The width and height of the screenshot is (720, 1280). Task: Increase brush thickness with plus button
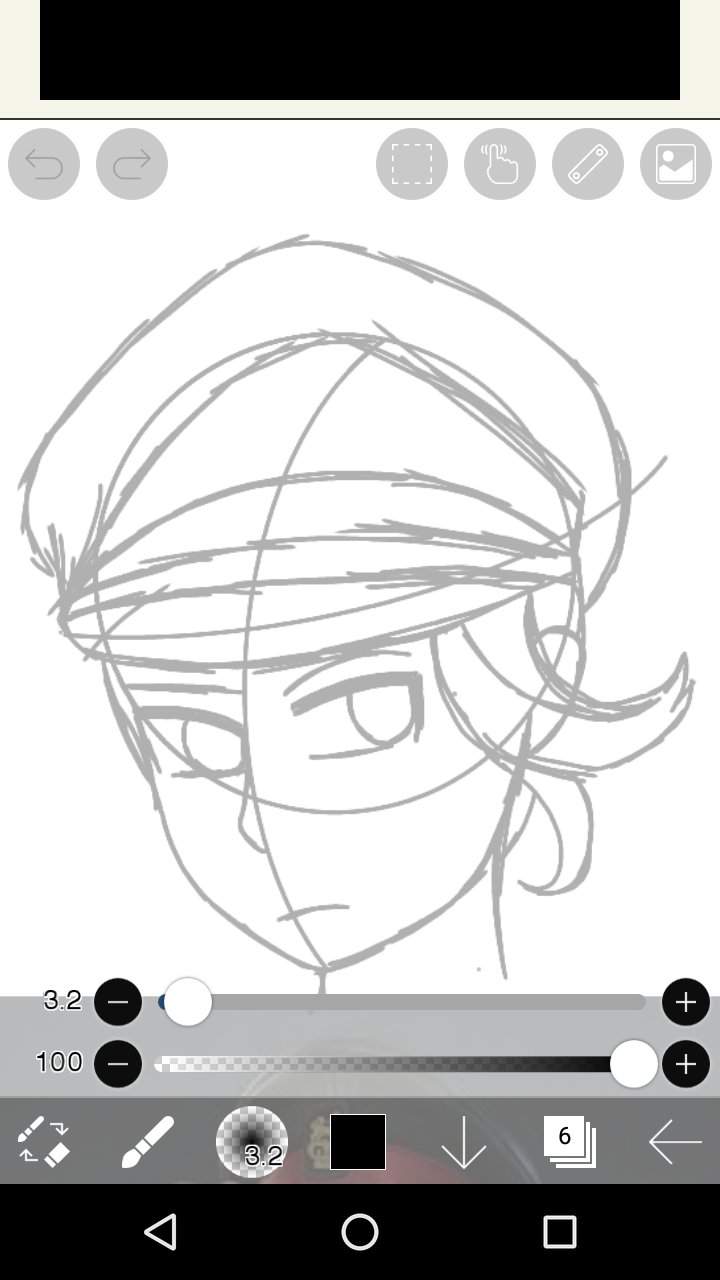coord(686,1002)
